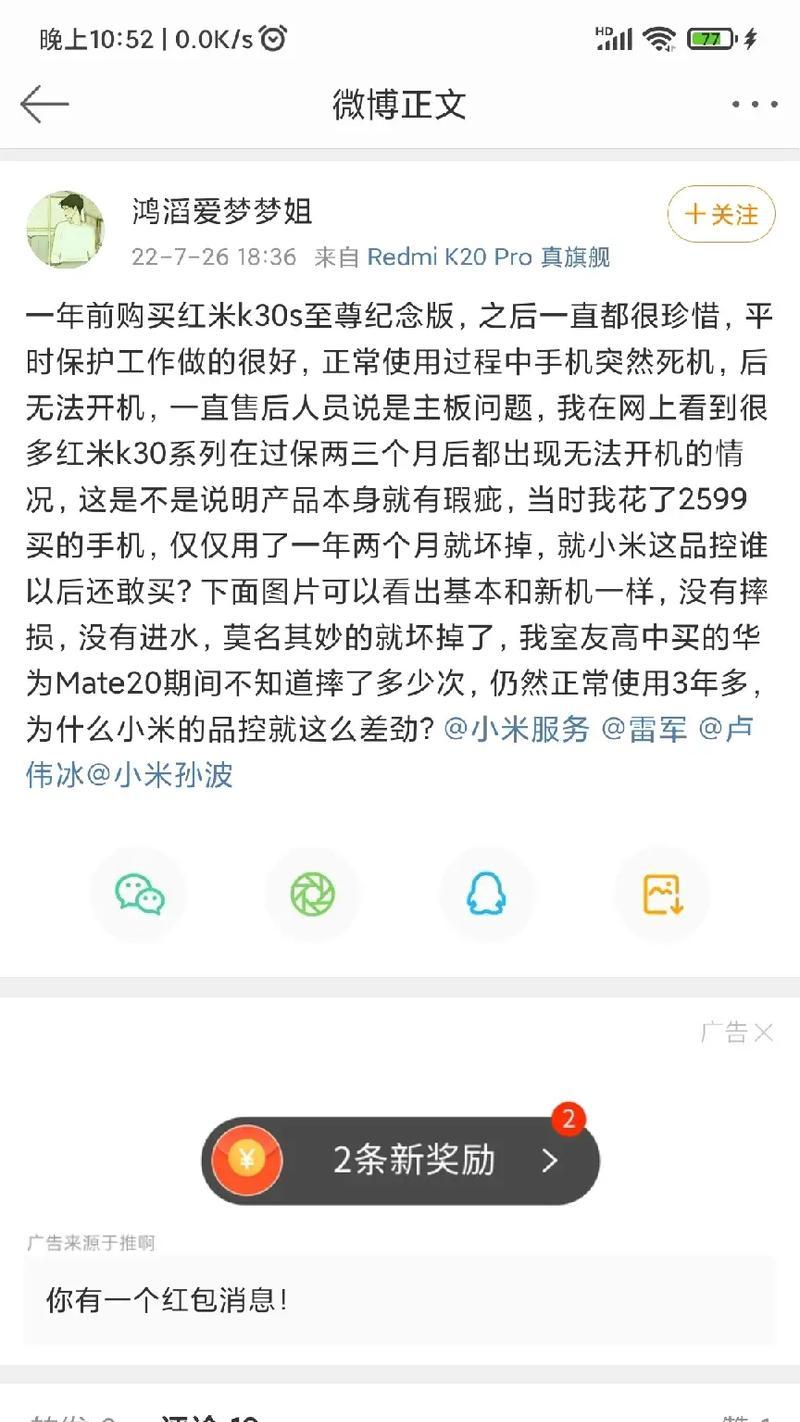Share to WeChat Moments with the green icon
Screen dimensions: 800x1422
[313, 894]
